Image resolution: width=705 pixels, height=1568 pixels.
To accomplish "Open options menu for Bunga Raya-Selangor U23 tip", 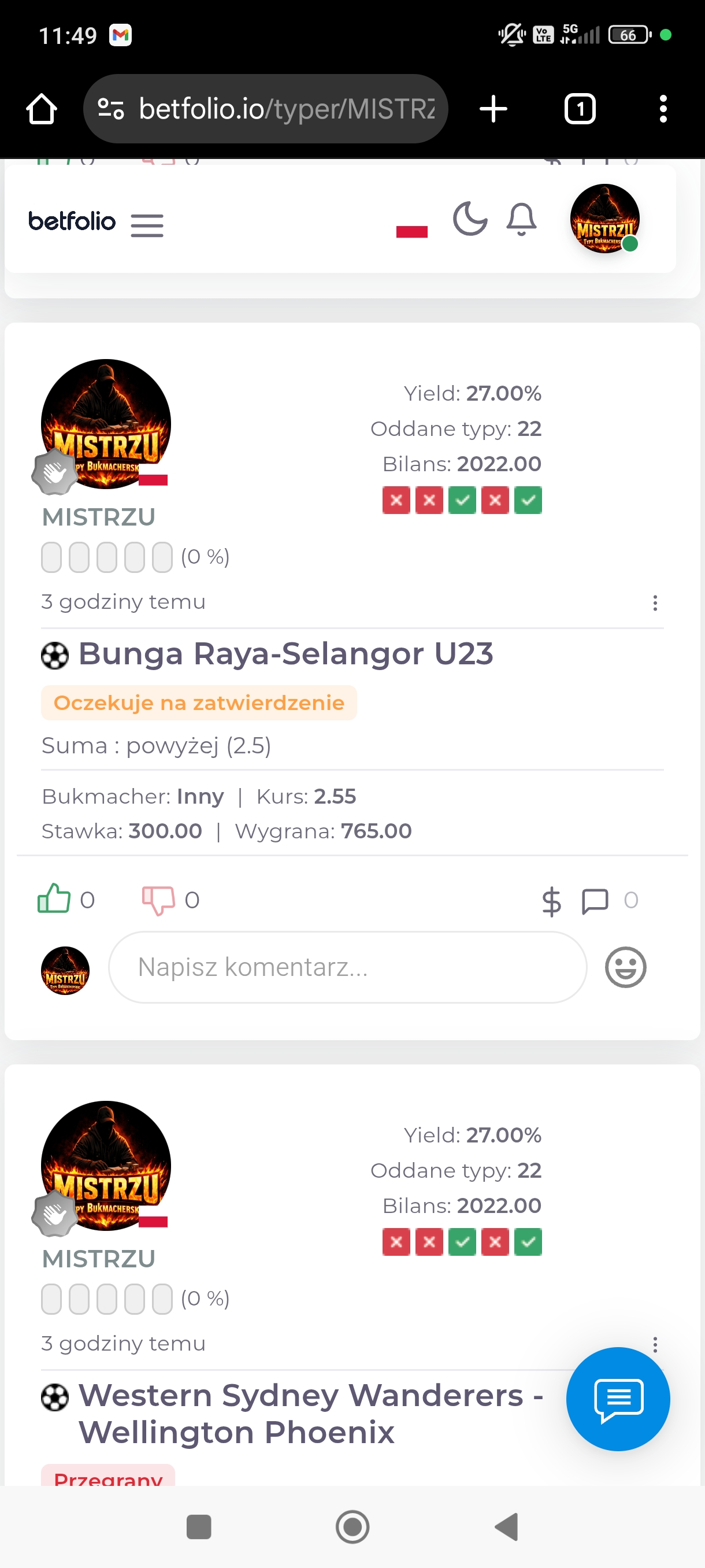I will [655, 602].
